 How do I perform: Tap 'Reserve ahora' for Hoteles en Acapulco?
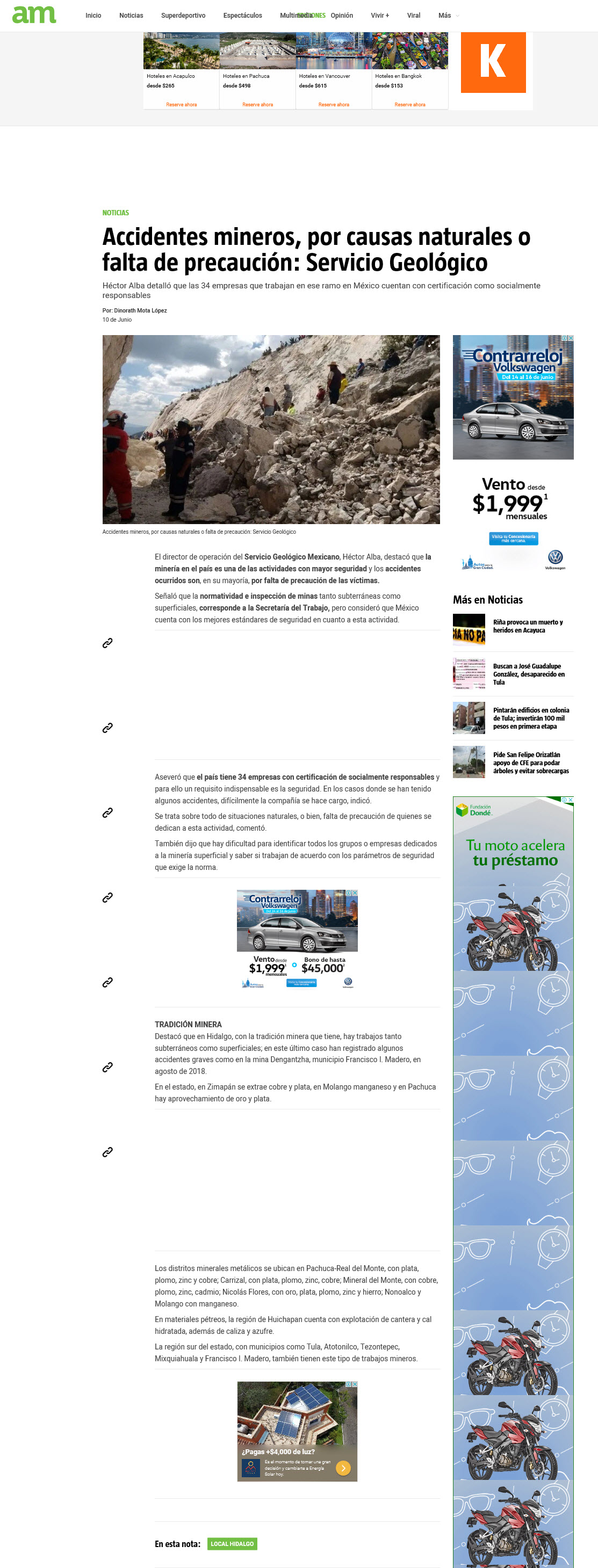[182, 105]
